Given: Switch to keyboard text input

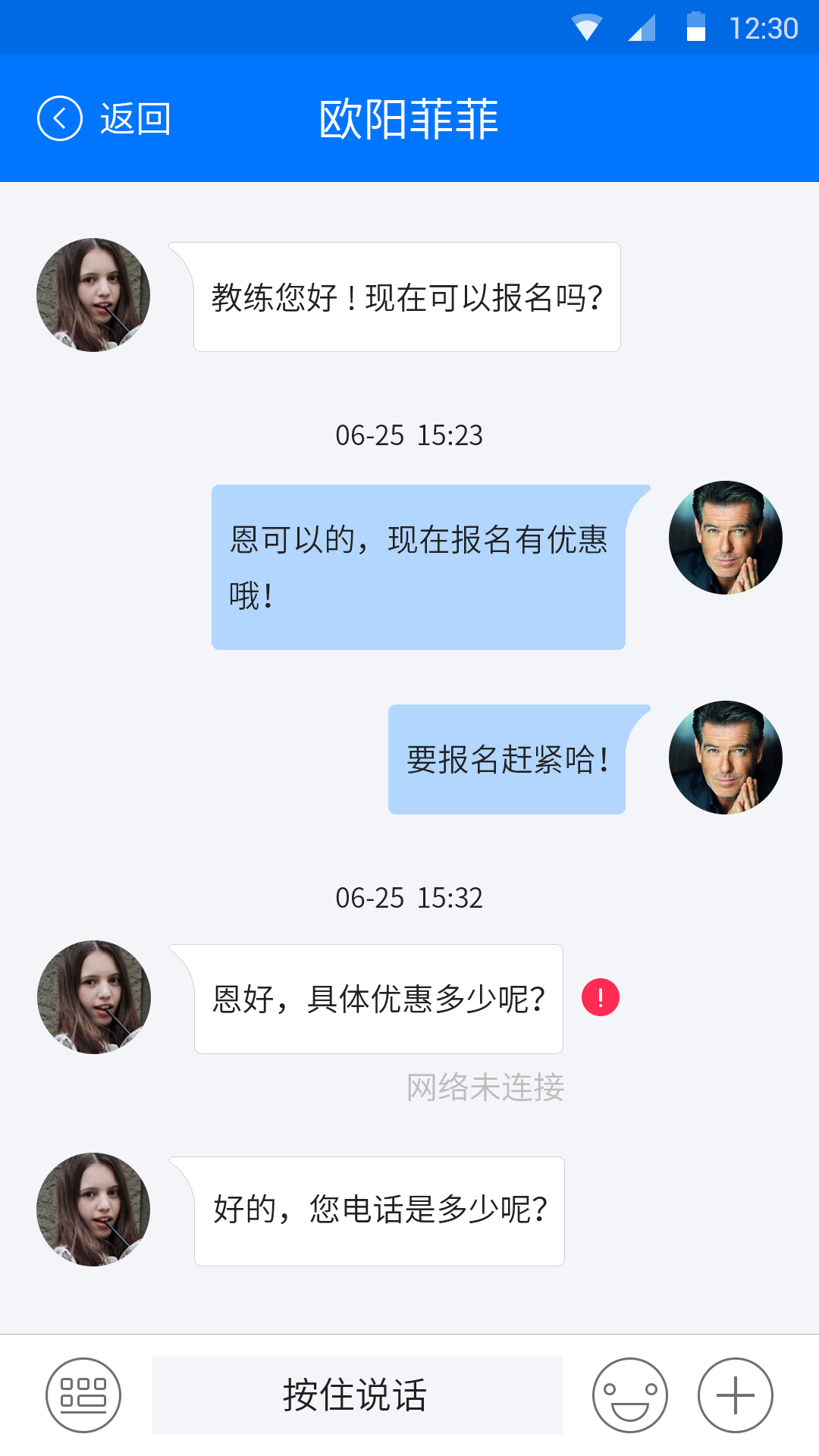Looking at the screenshot, I should (x=83, y=1395).
